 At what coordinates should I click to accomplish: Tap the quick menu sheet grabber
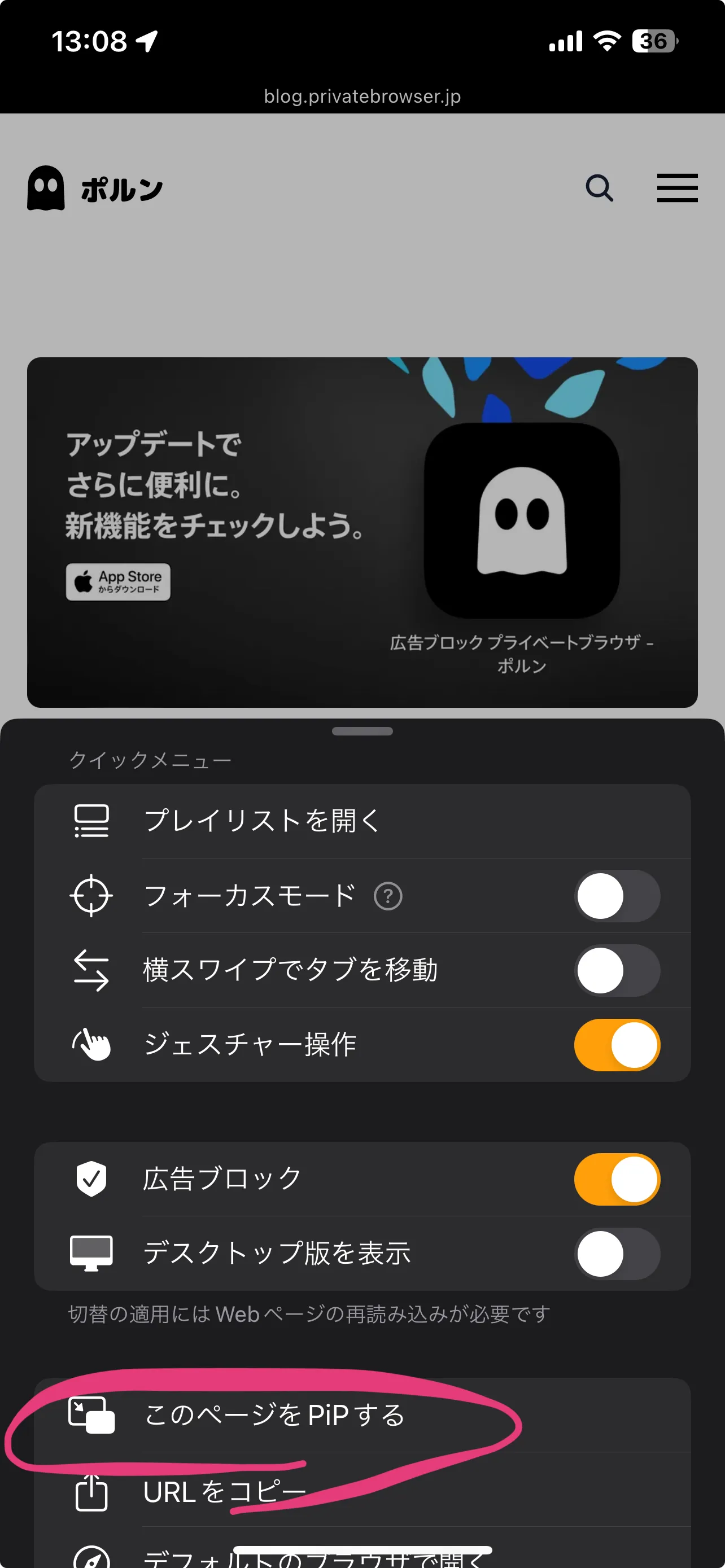pos(362,731)
